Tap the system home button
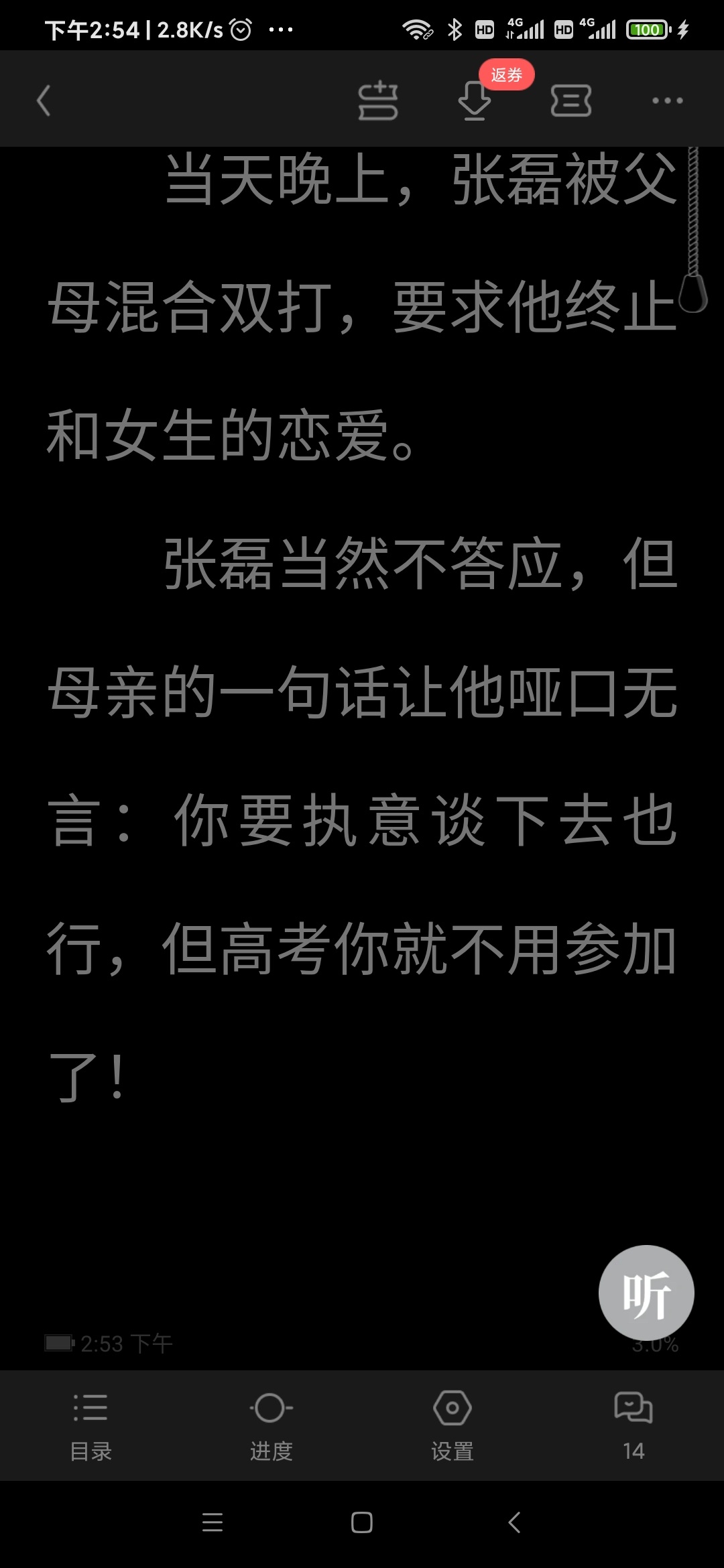Image resolution: width=724 pixels, height=1568 pixels. [362, 1523]
